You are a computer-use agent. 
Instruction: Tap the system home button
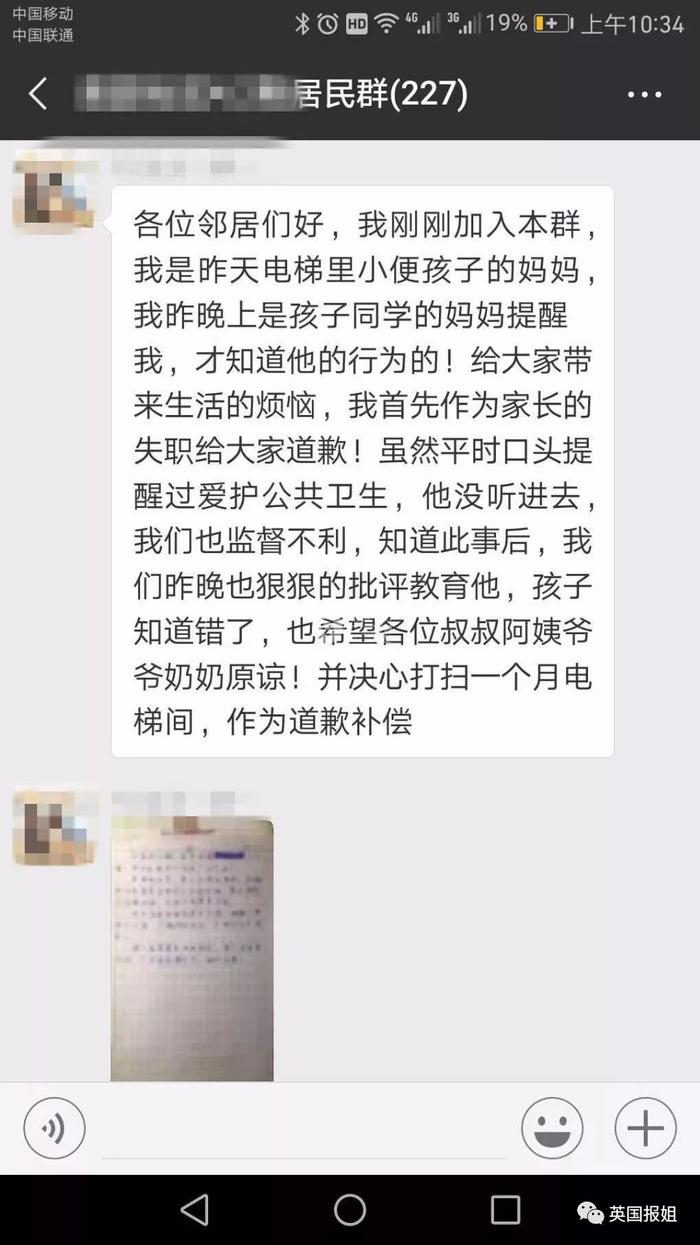(350, 1209)
